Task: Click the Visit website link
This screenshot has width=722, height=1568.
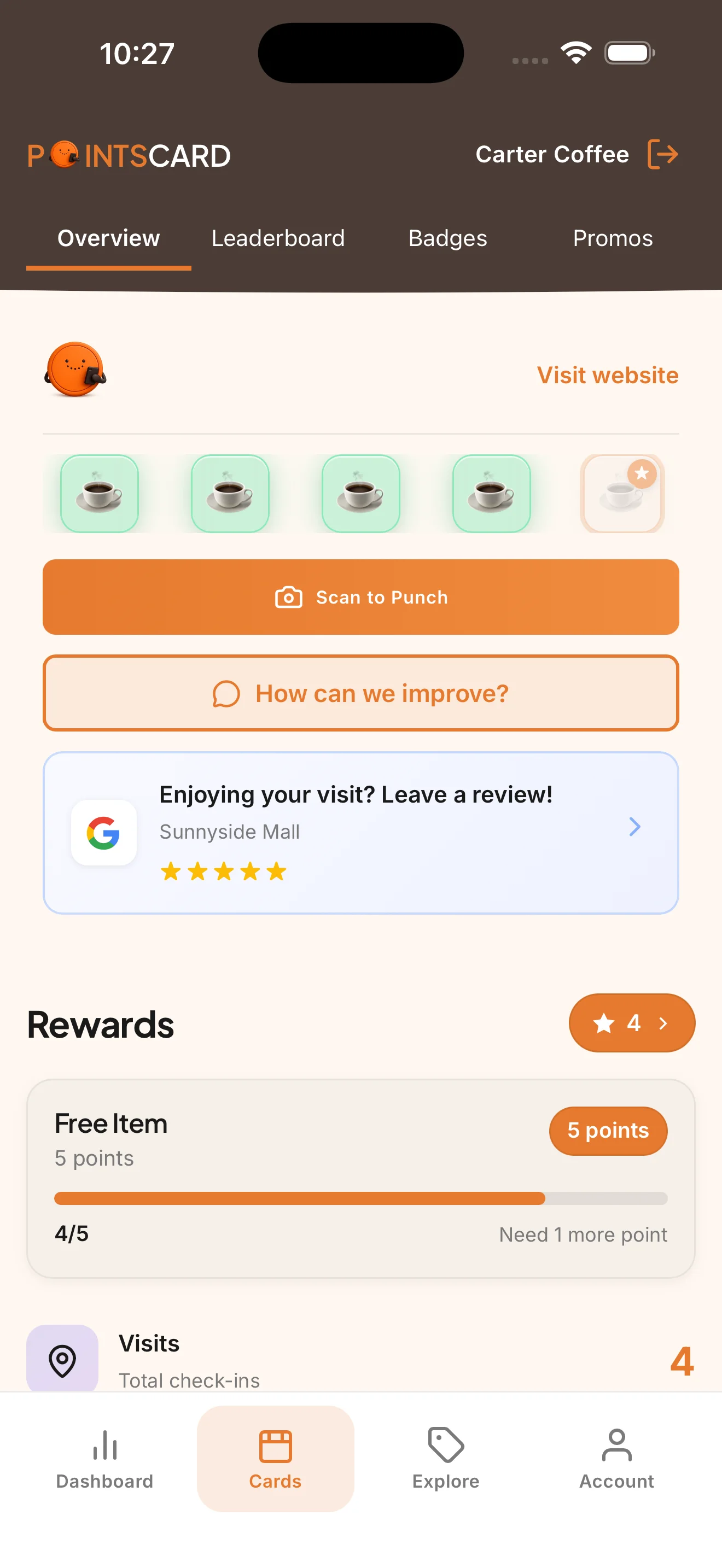Action: click(608, 375)
